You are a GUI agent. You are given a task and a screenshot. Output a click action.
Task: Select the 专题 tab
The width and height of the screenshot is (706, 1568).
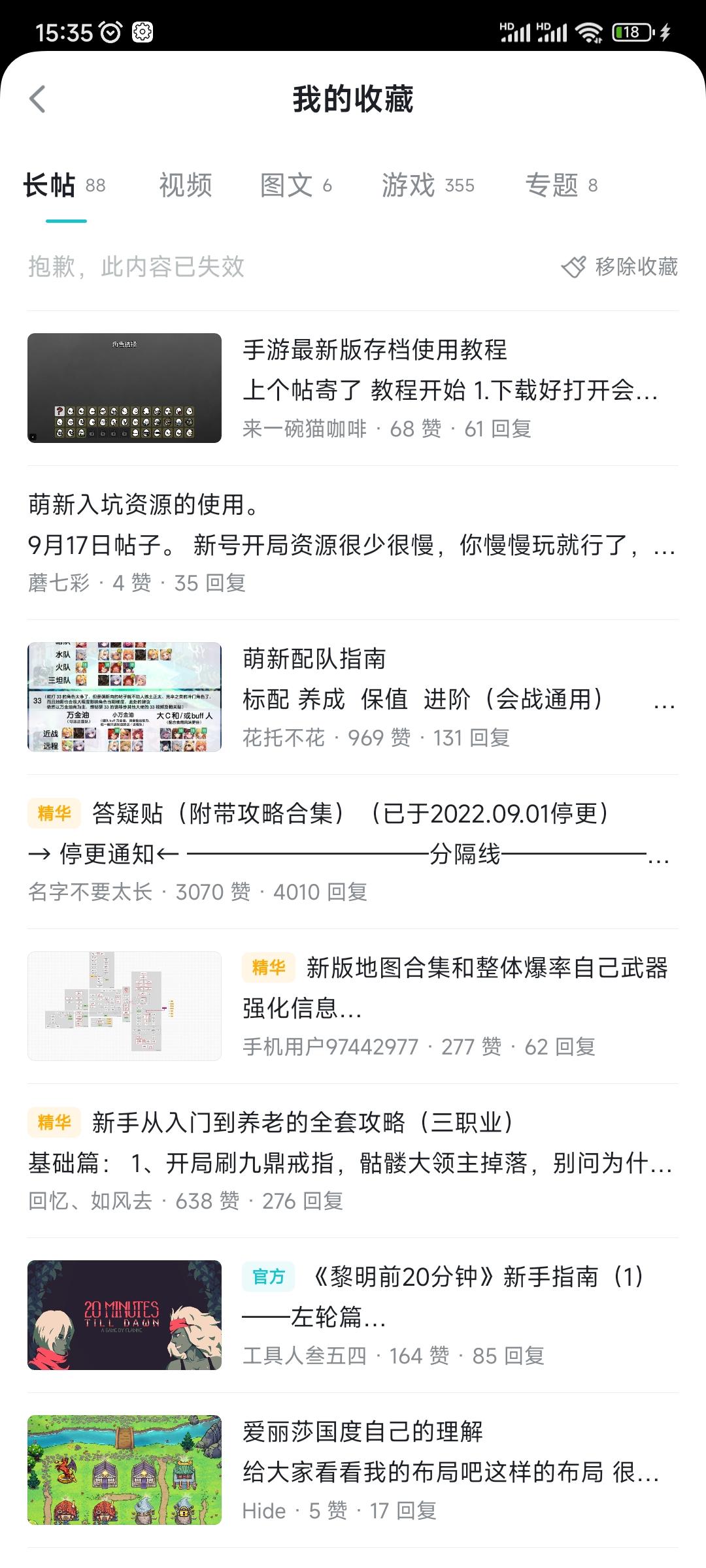pyautogui.click(x=562, y=186)
